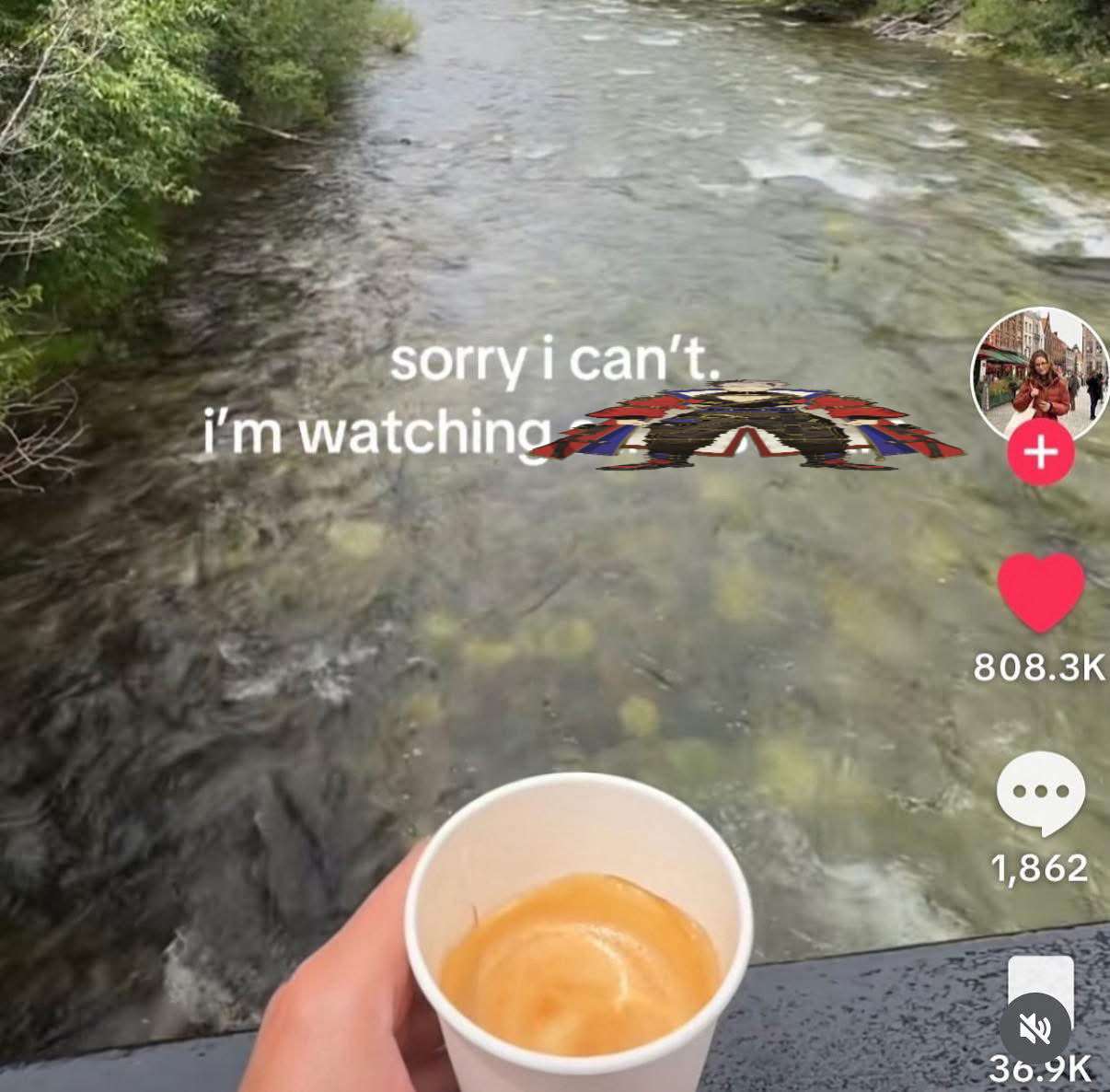Like the video with the heart icon
This screenshot has width=1110, height=1092.
pos(1040,591)
